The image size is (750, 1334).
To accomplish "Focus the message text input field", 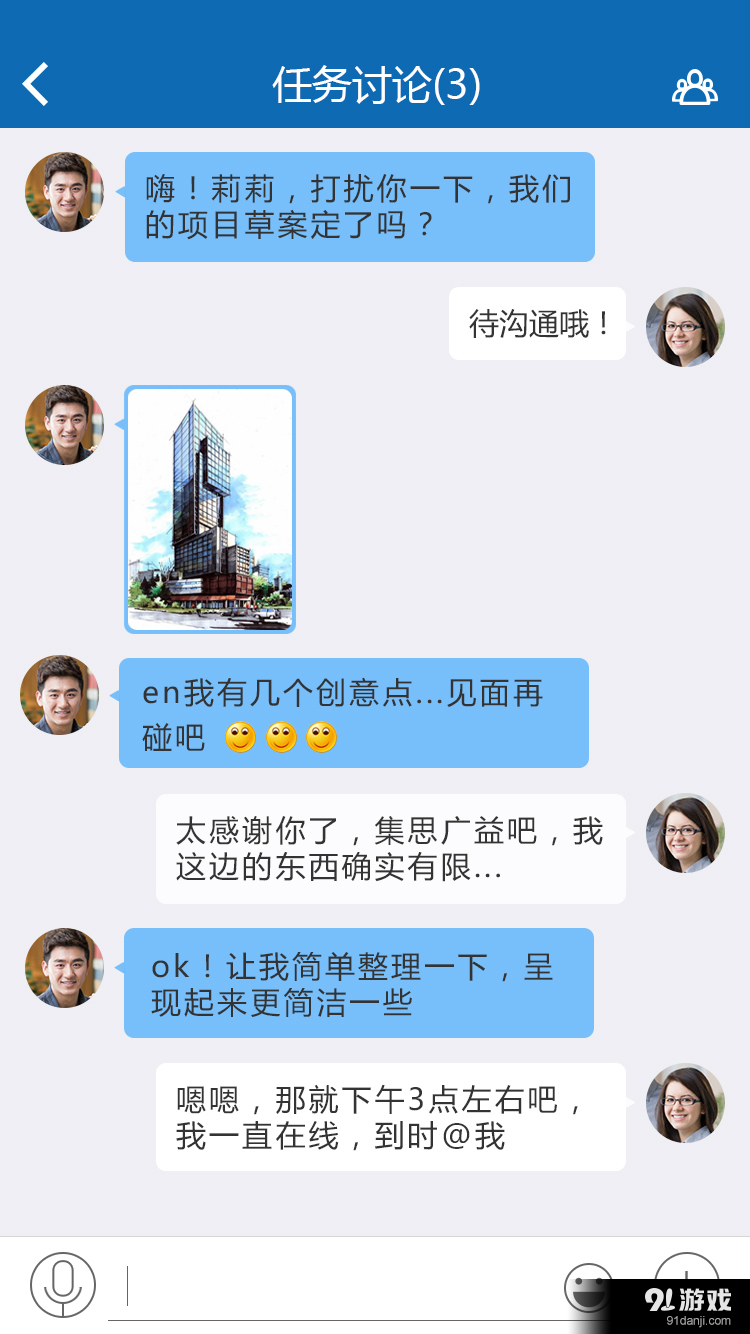I will point(340,1286).
